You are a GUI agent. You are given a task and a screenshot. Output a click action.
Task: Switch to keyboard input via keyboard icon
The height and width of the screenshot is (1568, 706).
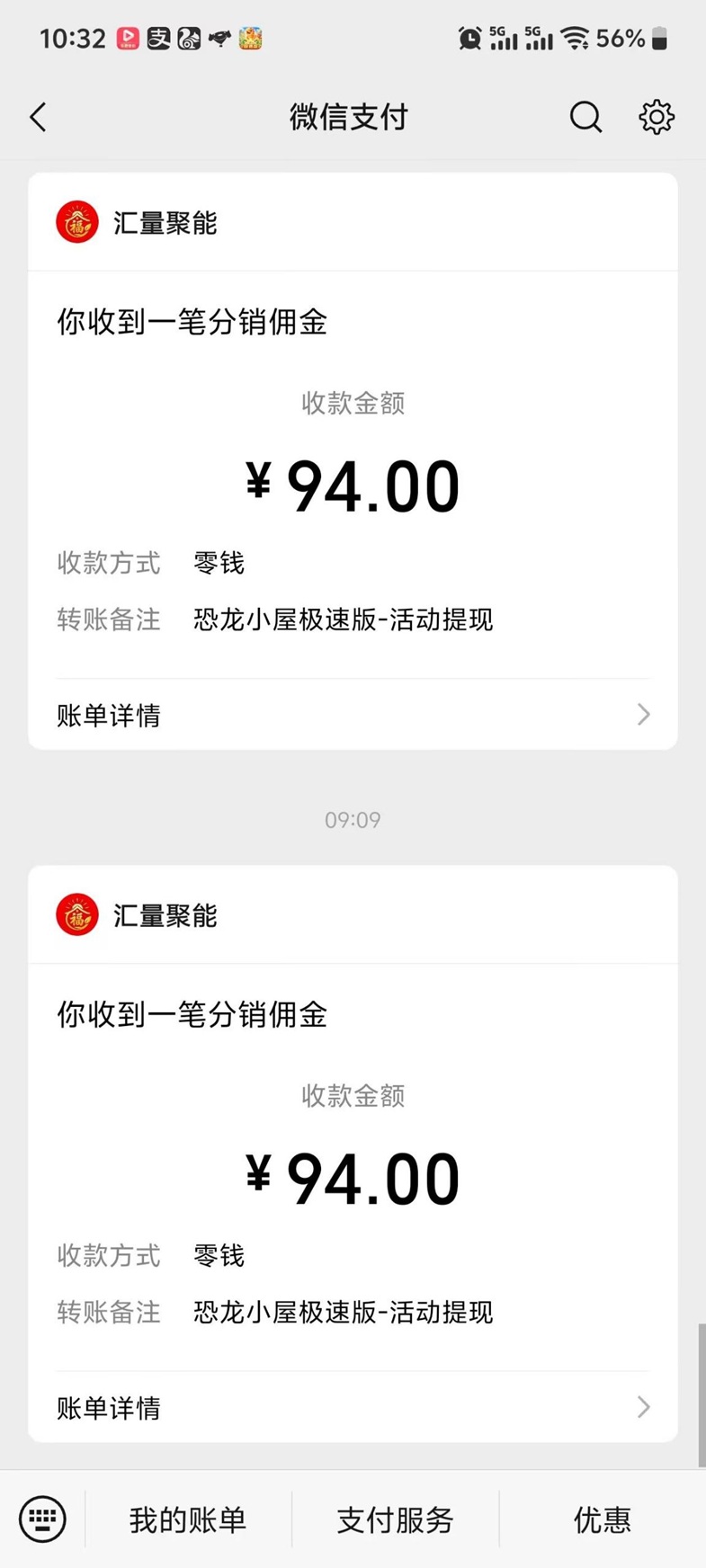point(42,1519)
